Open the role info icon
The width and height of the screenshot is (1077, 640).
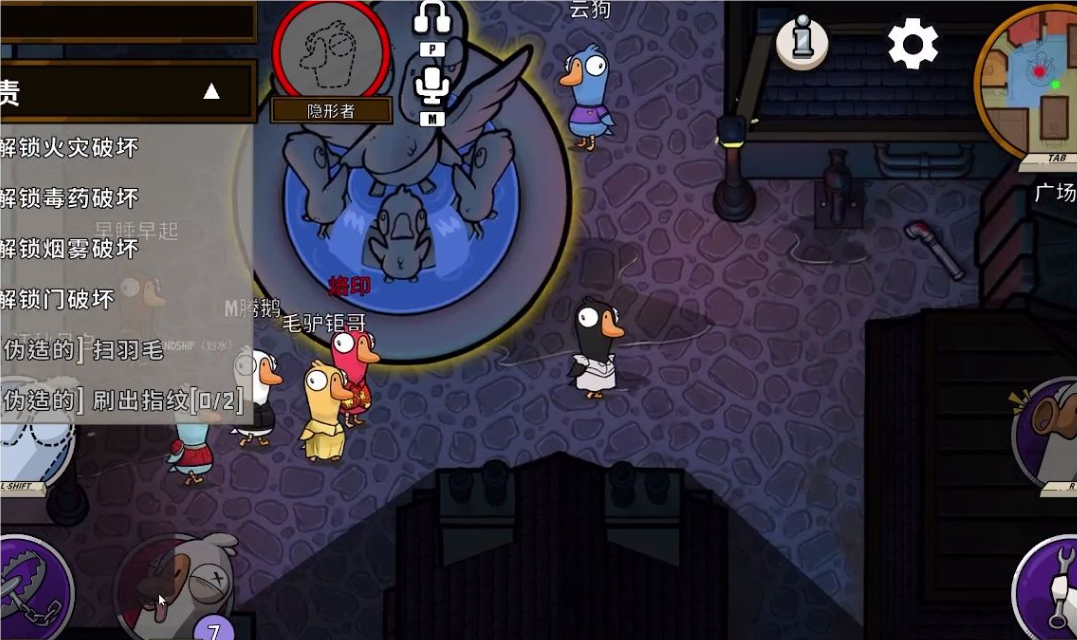(x=801, y=43)
